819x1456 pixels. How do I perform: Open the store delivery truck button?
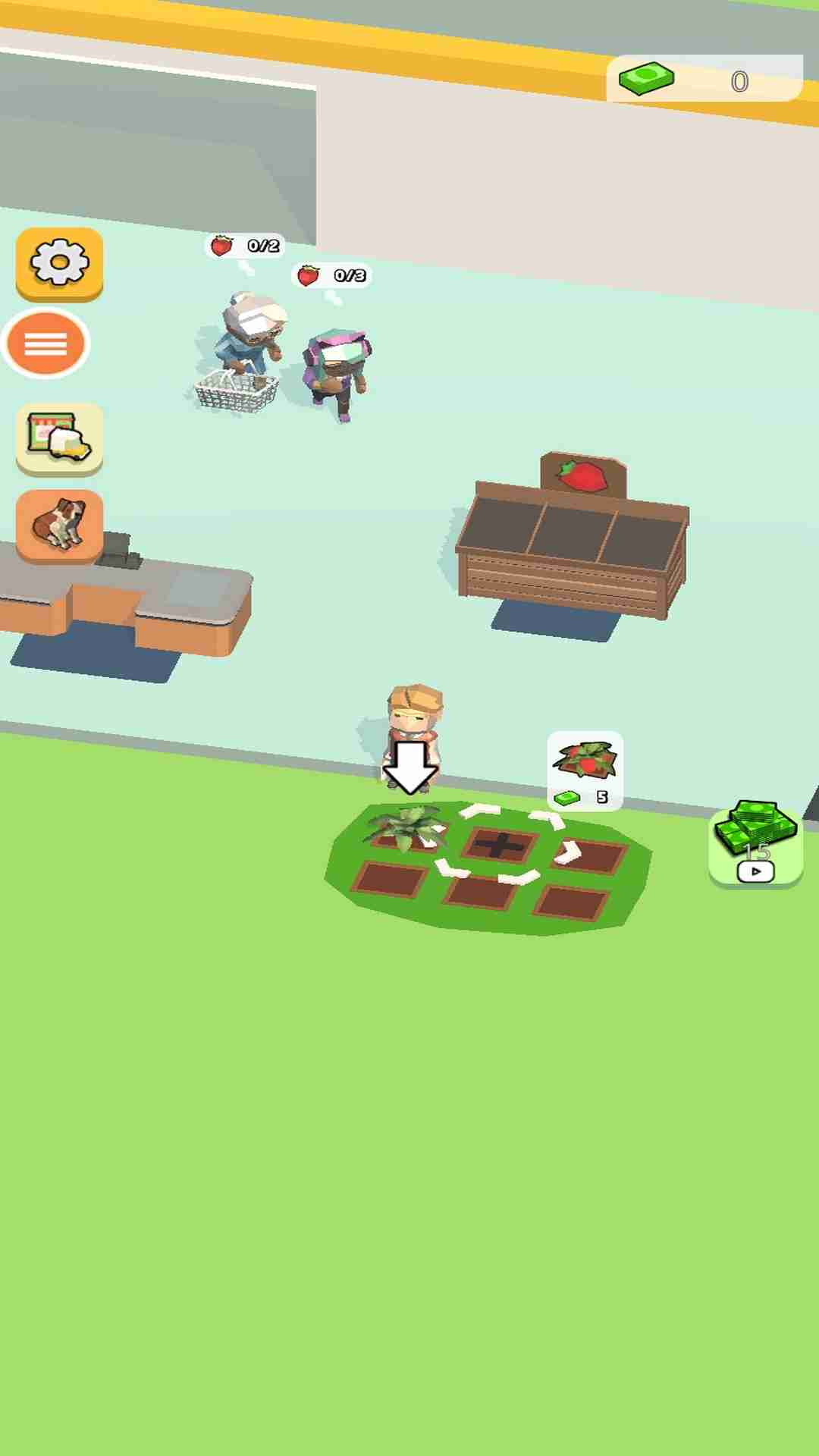tap(59, 438)
